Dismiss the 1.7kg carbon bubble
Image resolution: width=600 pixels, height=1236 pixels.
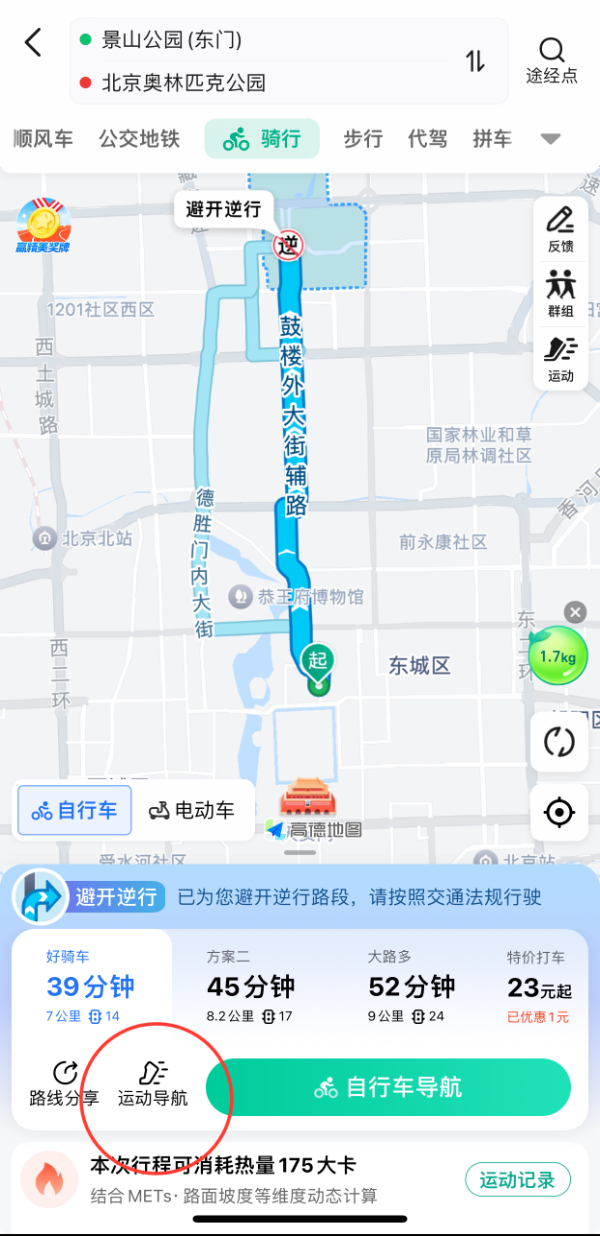point(574,612)
